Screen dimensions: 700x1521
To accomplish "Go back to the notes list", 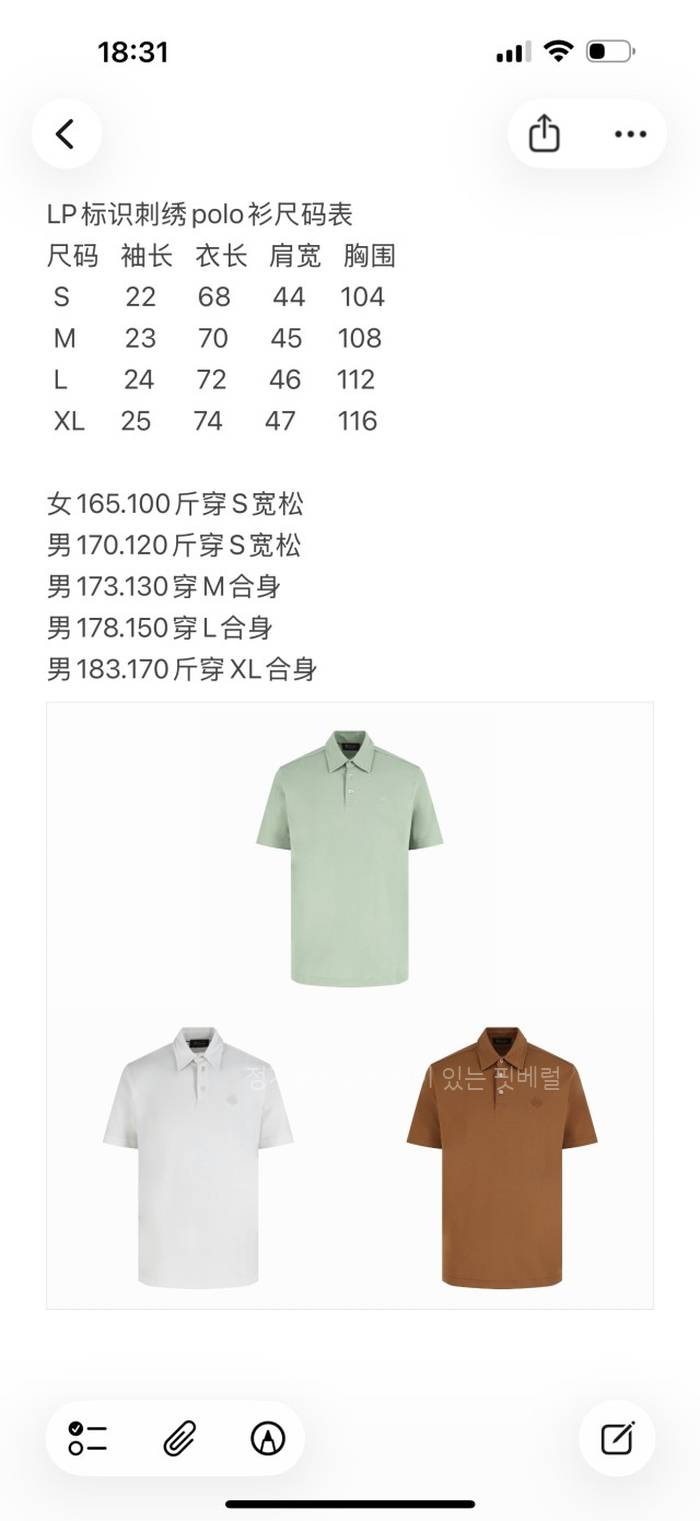I will tap(66, 134).
